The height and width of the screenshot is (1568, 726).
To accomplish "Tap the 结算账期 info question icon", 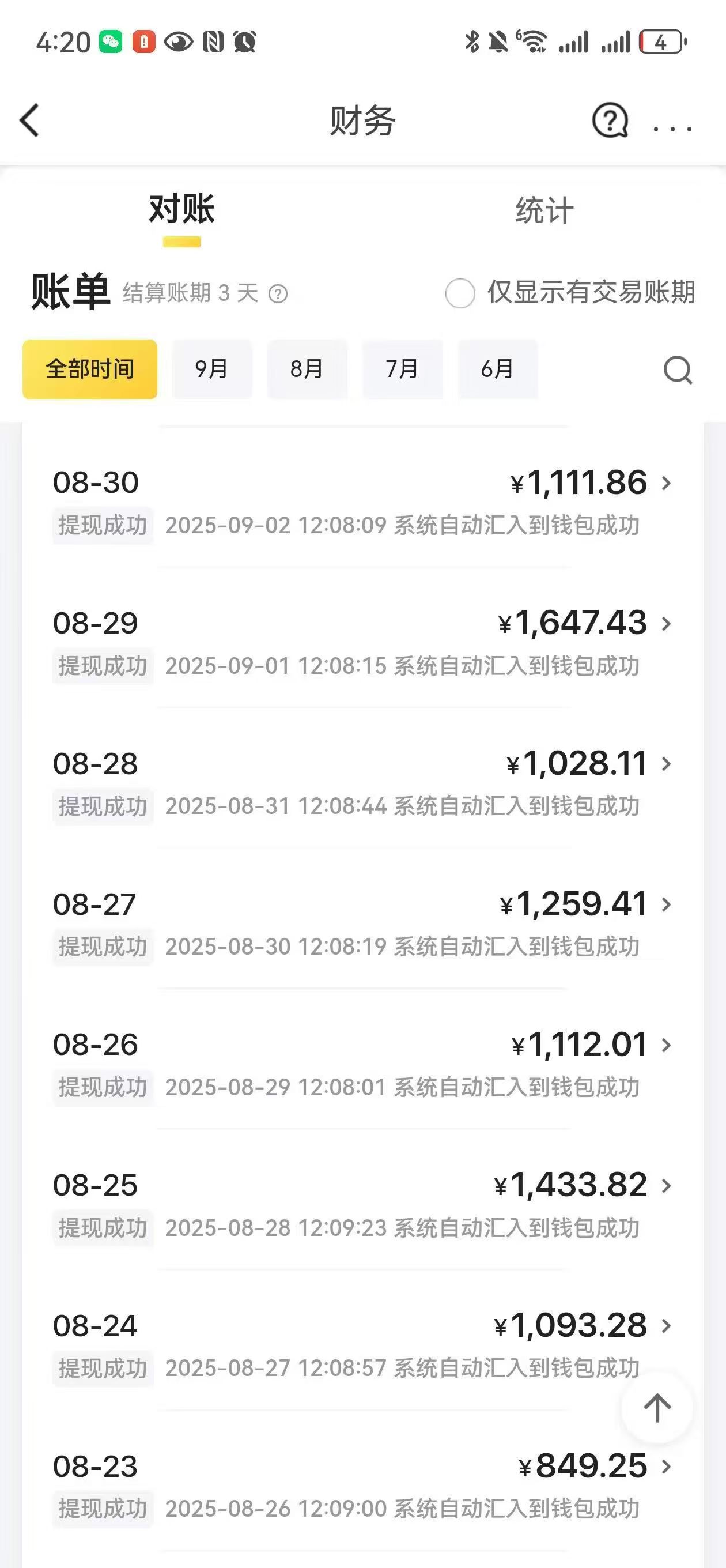I will [x=278, y=294].
